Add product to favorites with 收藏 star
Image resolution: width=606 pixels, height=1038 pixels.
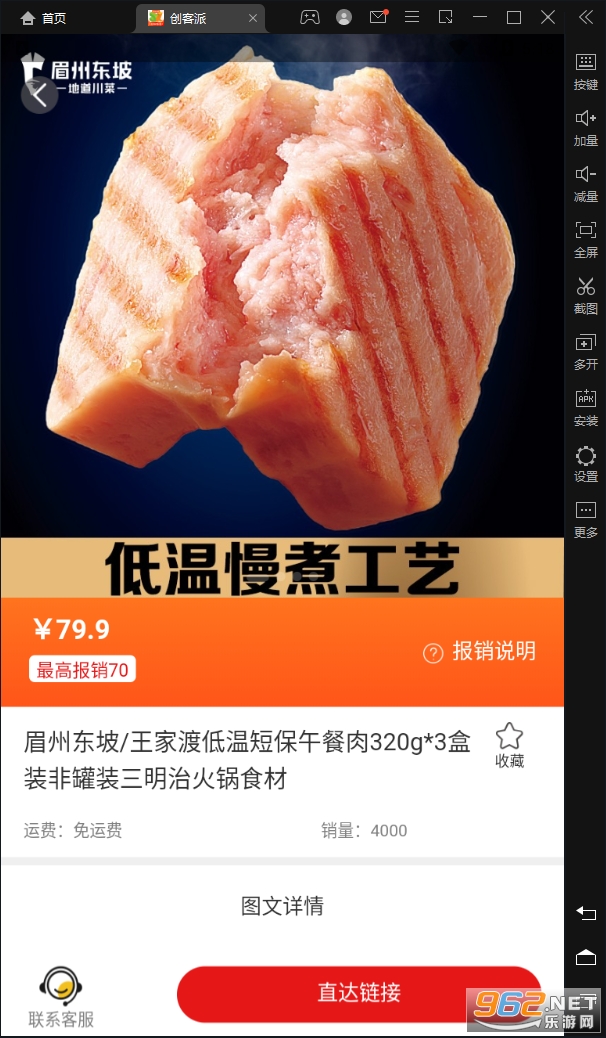[x=509, y=745]
